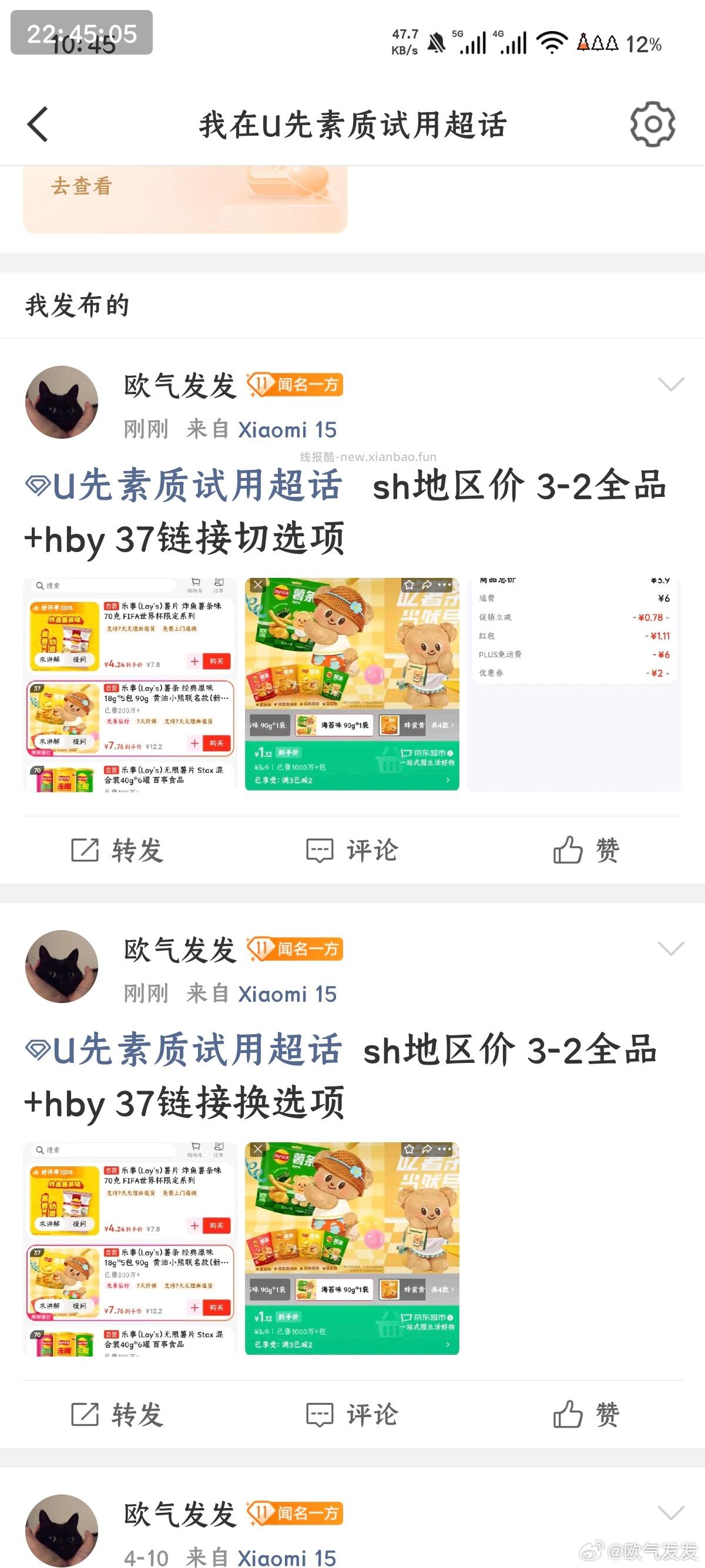Viewport: 705px width, 1568px height.
Task: Switch to the 我在U先素质试用超话 title tab
Action: 352,123
